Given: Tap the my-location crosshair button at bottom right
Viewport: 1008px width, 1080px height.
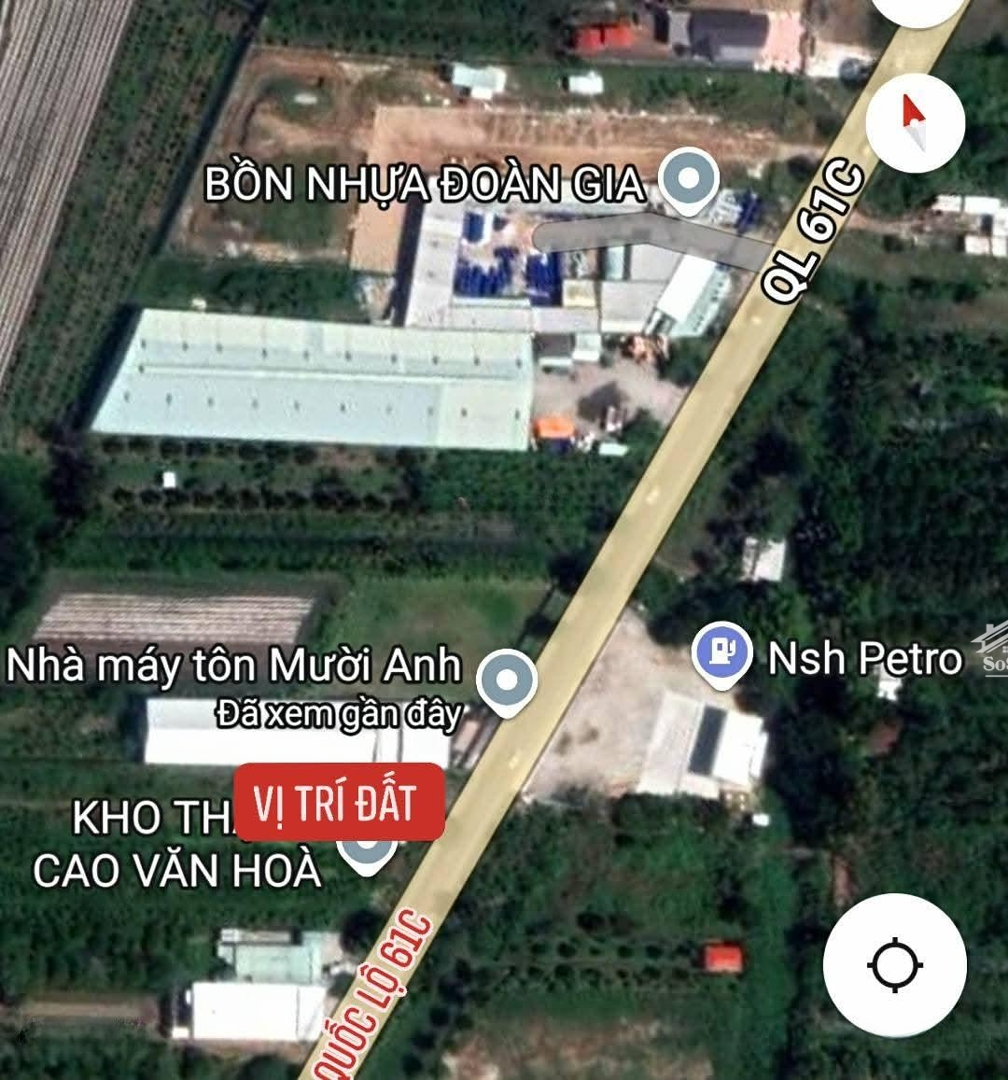Looking at the screenshot, I should pyautogui.click(x=896, y=963).
